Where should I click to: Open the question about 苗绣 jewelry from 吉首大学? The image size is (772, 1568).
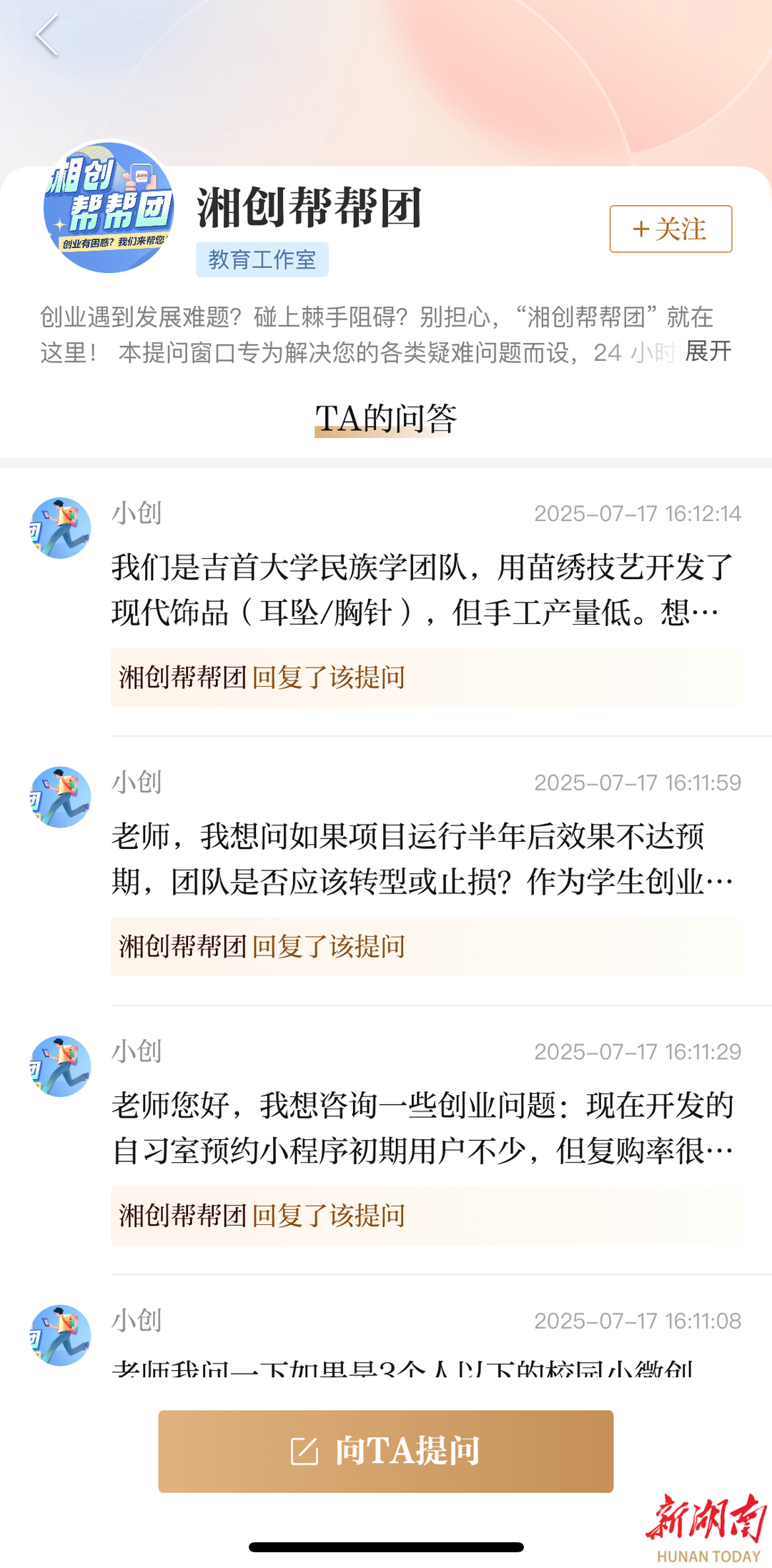(422, 590)
